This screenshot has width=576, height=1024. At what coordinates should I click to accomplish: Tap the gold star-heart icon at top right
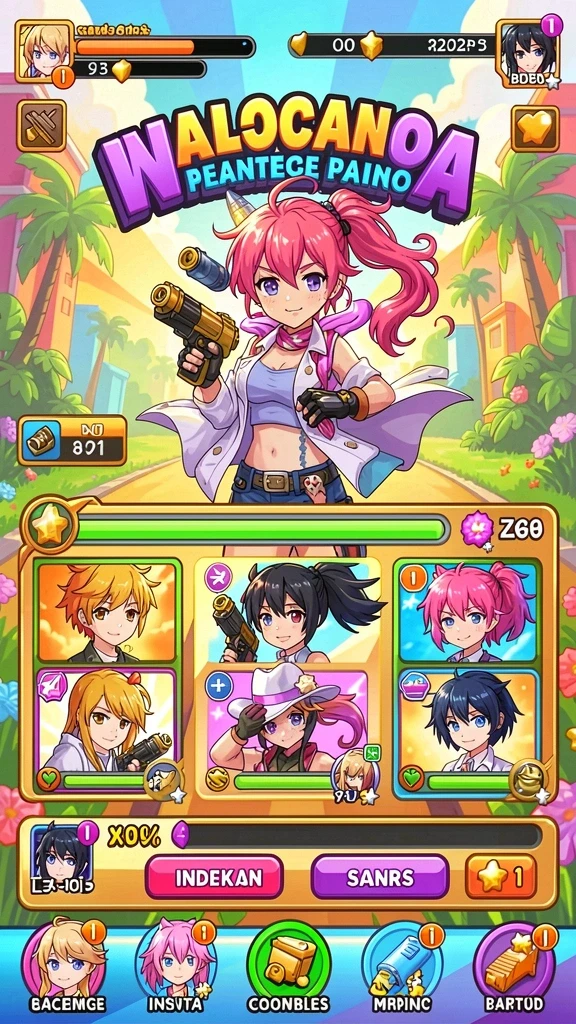click(535, 128)
